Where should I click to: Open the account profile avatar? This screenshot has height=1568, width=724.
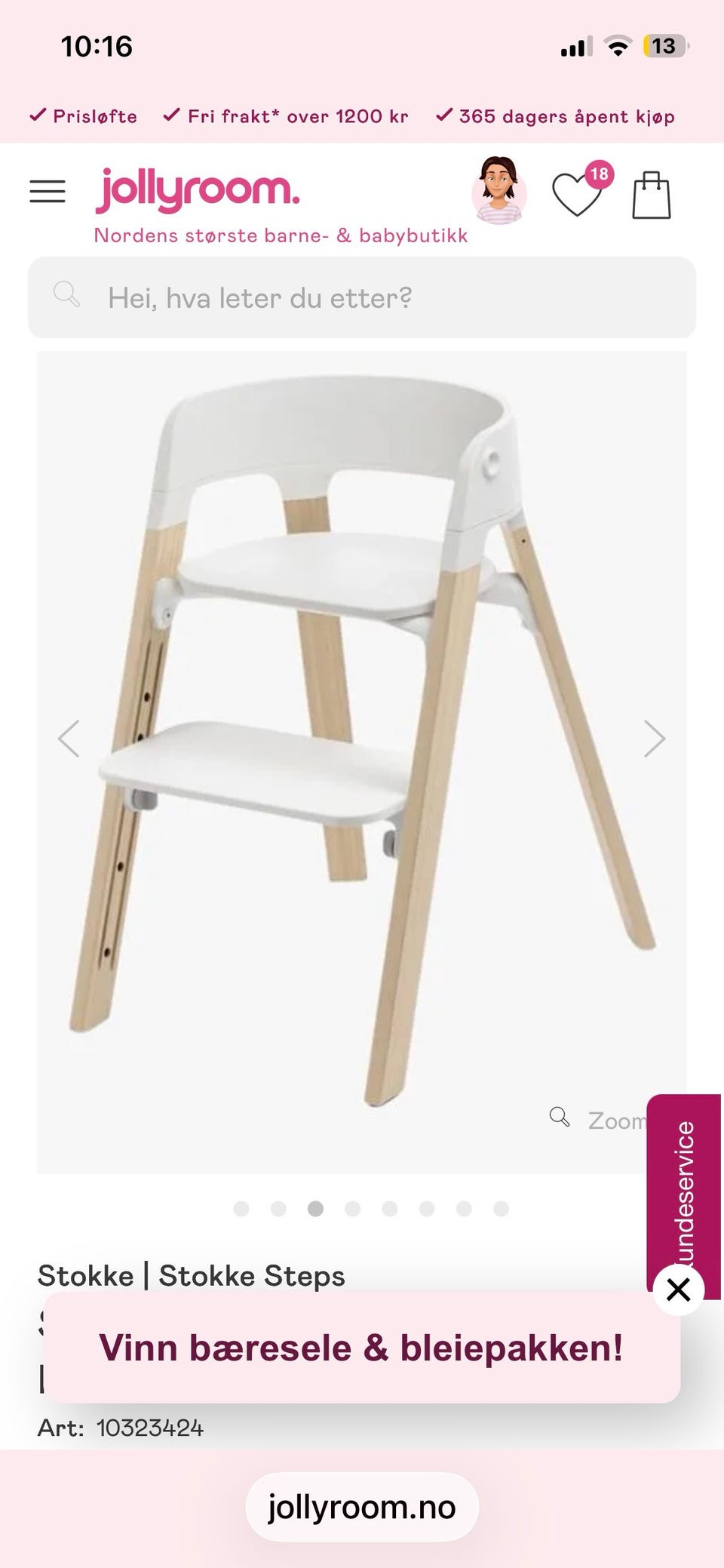click(x=499, y=191)
